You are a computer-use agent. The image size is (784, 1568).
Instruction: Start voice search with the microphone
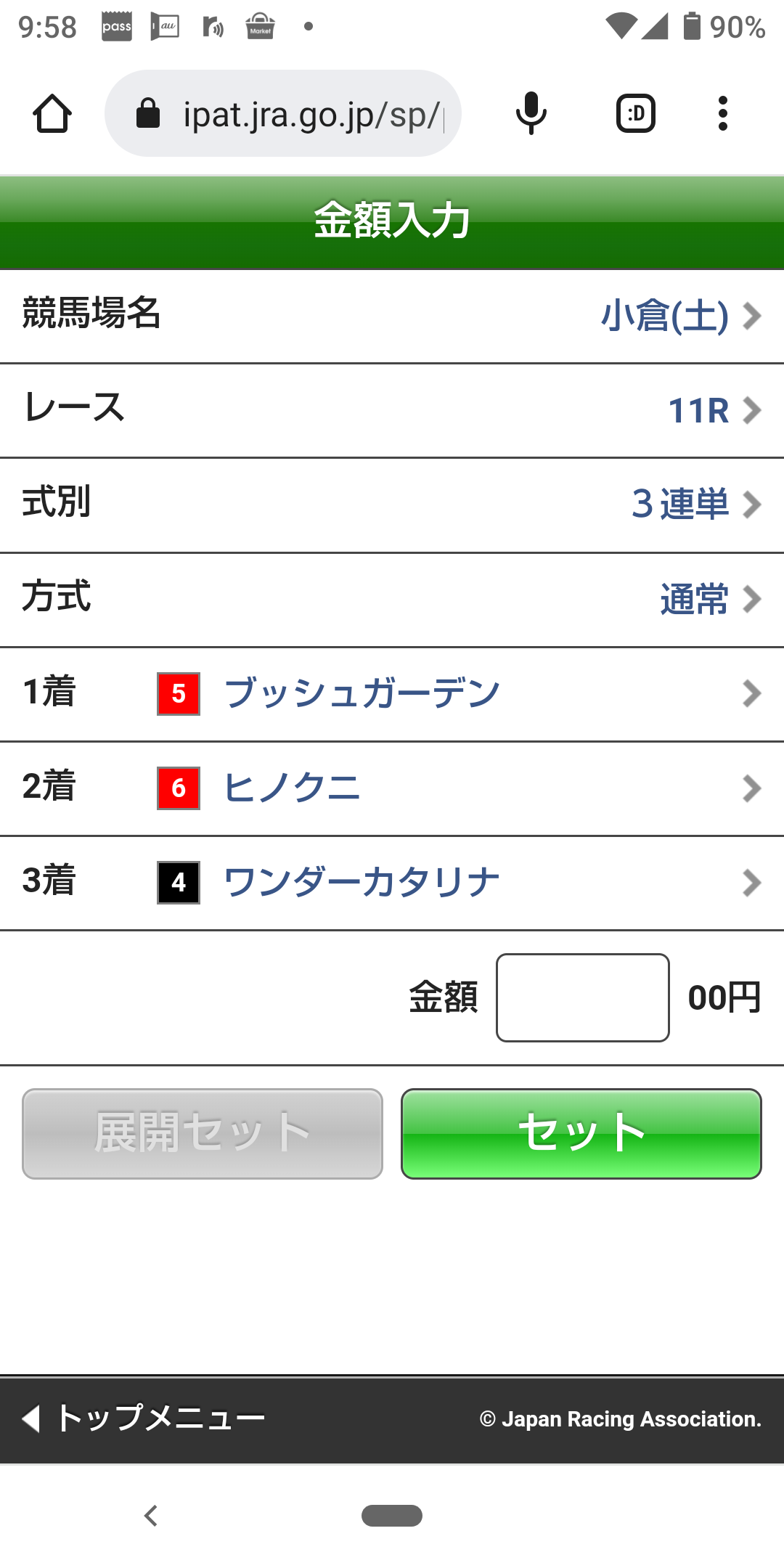click(x=531, y=114)
